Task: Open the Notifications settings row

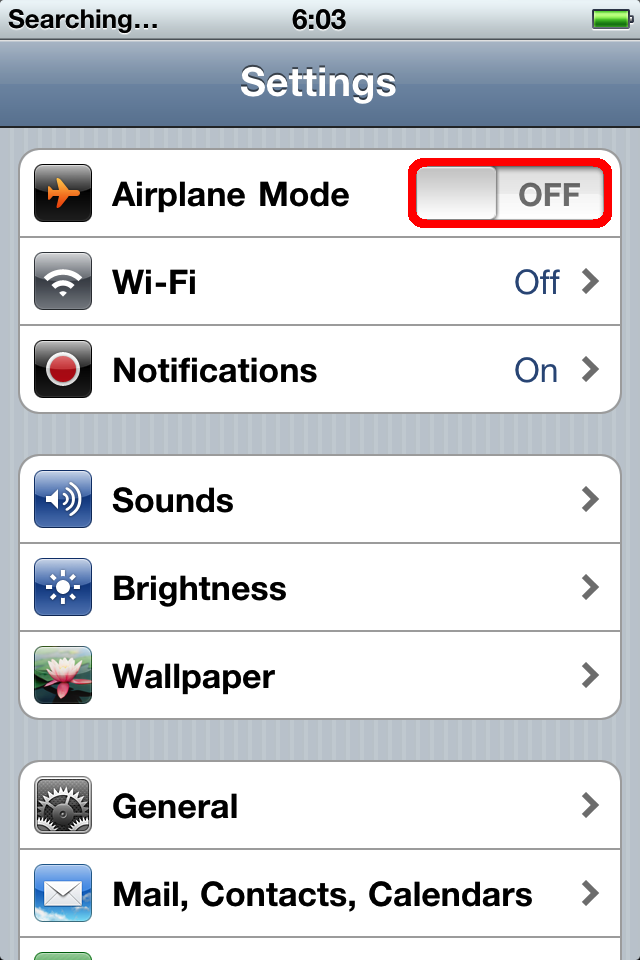Action: click(320, 370)
